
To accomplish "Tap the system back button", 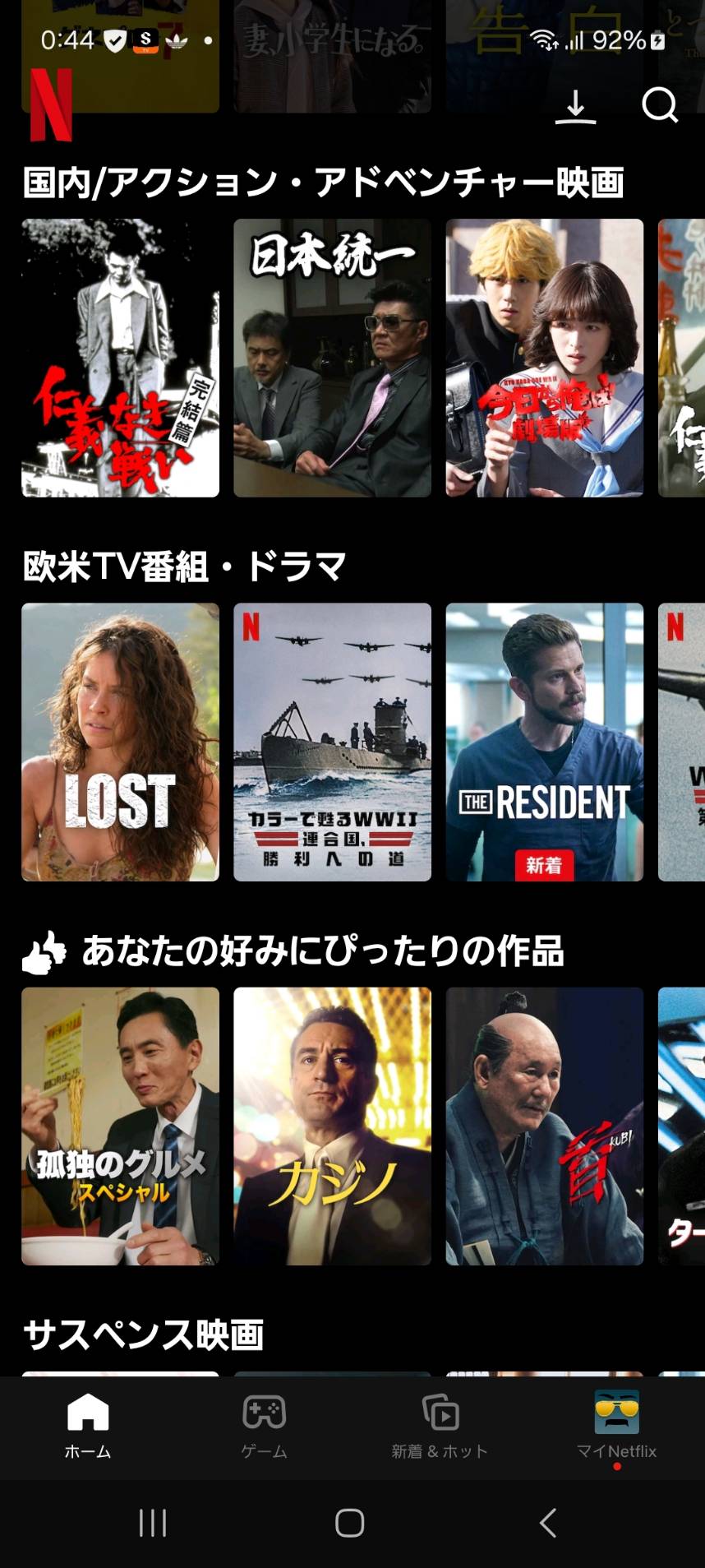I will (548, 1523).
